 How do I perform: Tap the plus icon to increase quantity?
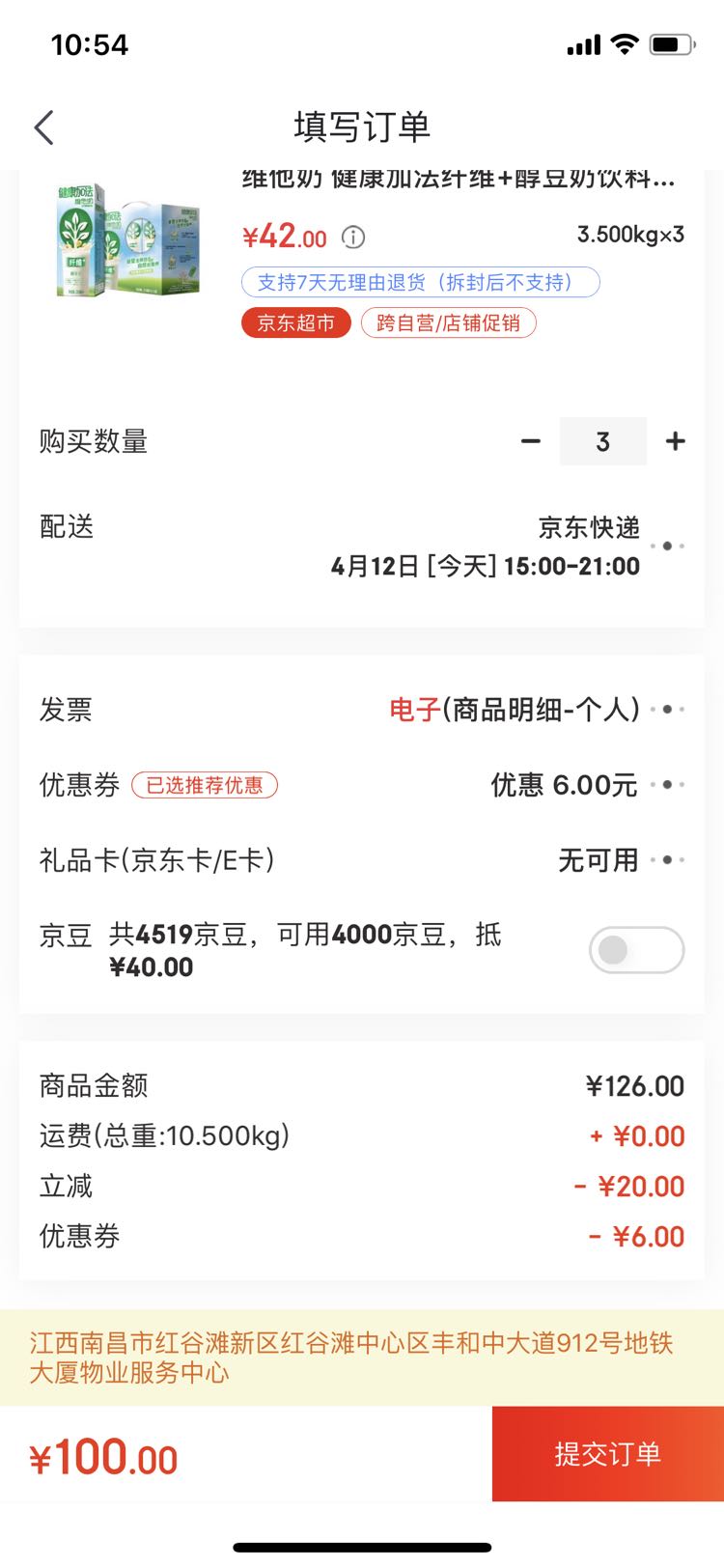675,441
